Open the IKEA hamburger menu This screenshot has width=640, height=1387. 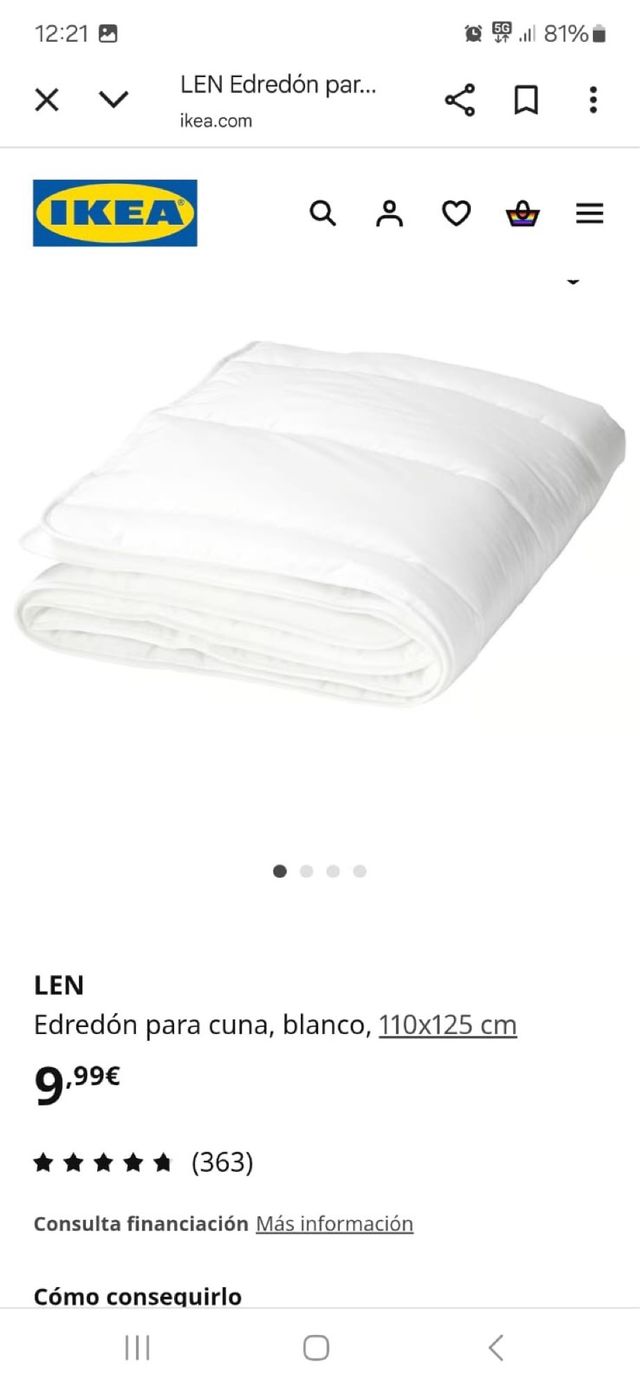pyautogui.click(x=590, y=213)
